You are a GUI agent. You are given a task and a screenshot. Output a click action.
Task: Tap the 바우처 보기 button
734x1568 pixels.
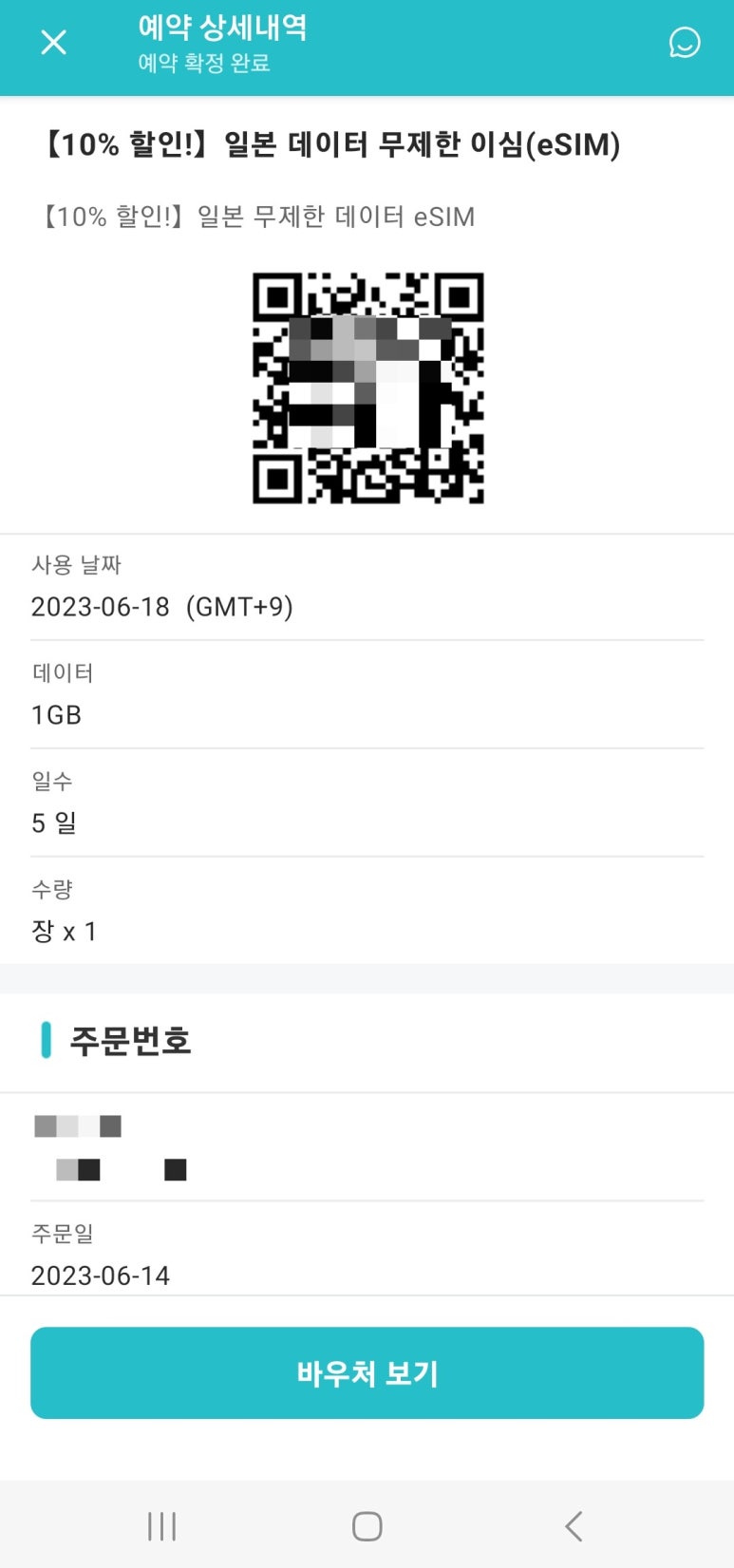point(367,1372)
